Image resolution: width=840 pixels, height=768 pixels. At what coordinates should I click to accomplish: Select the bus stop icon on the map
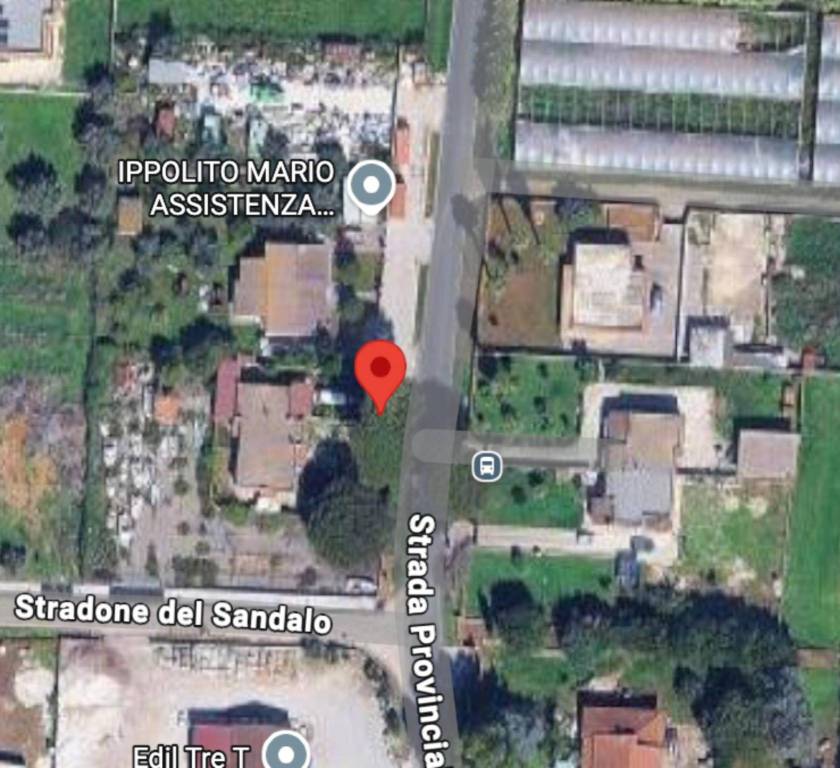(x=486, y=465)
